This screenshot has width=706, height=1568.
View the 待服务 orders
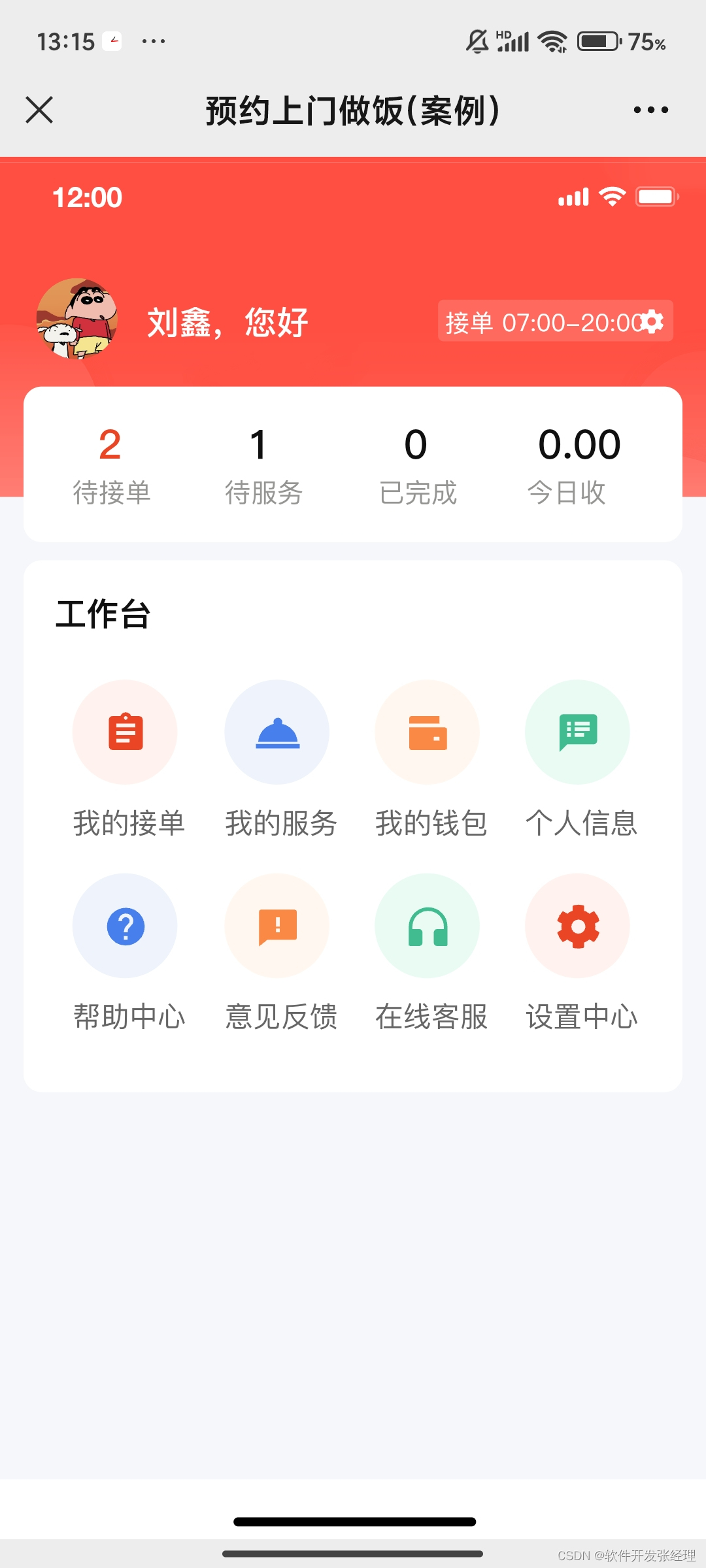(261, 464)
